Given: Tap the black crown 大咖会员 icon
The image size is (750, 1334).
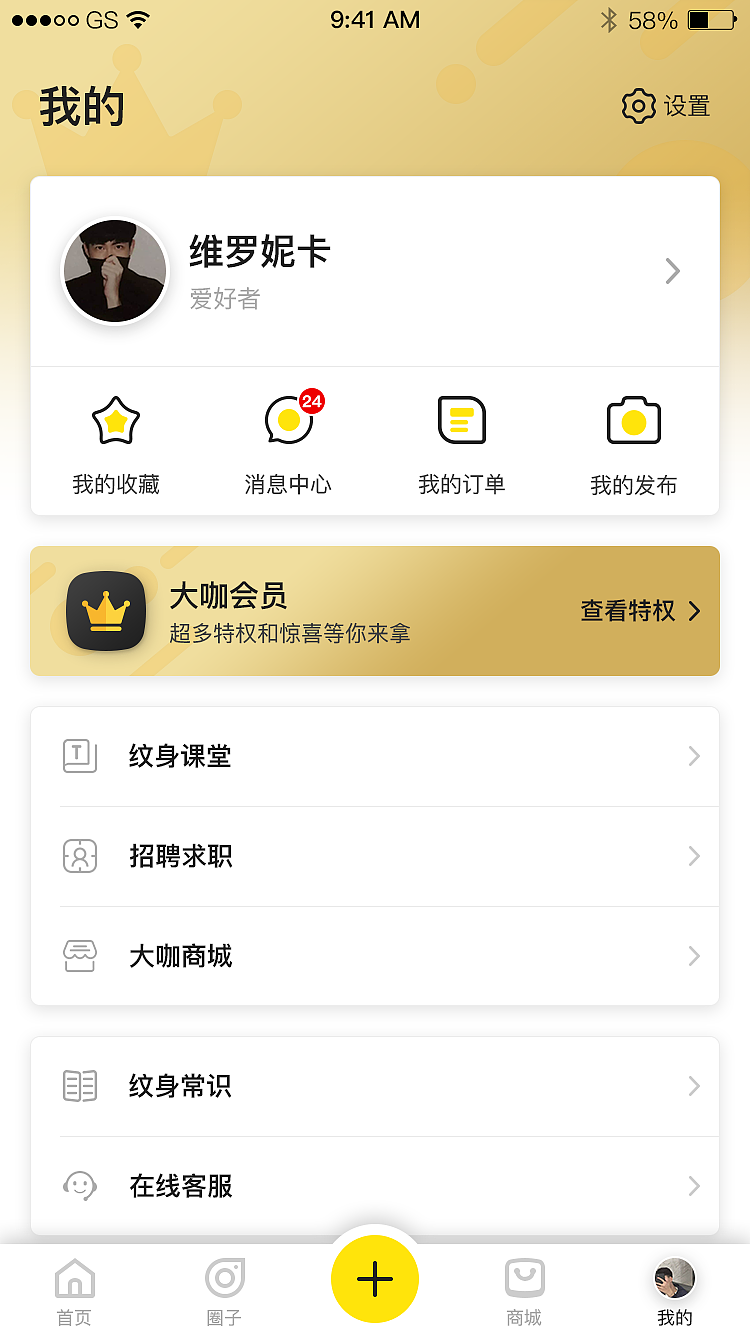Looking at the screenshot, I should (x=107, y=611).
